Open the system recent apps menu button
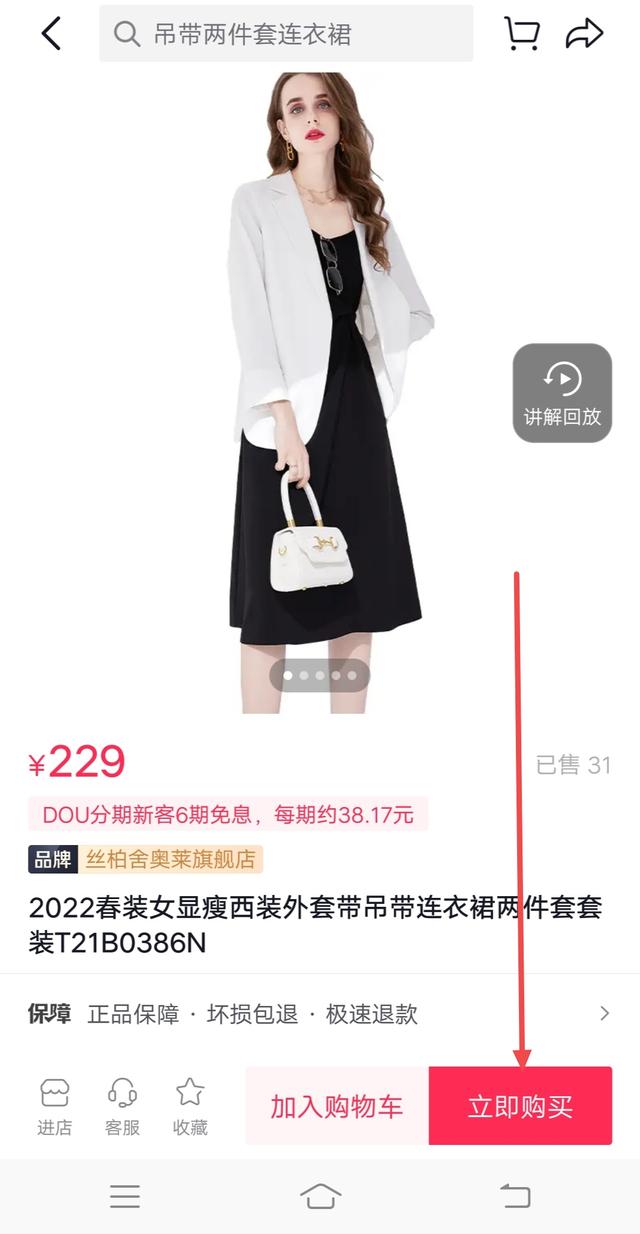The height and width of the screenshot is (1234, 640). (125, 1196)
